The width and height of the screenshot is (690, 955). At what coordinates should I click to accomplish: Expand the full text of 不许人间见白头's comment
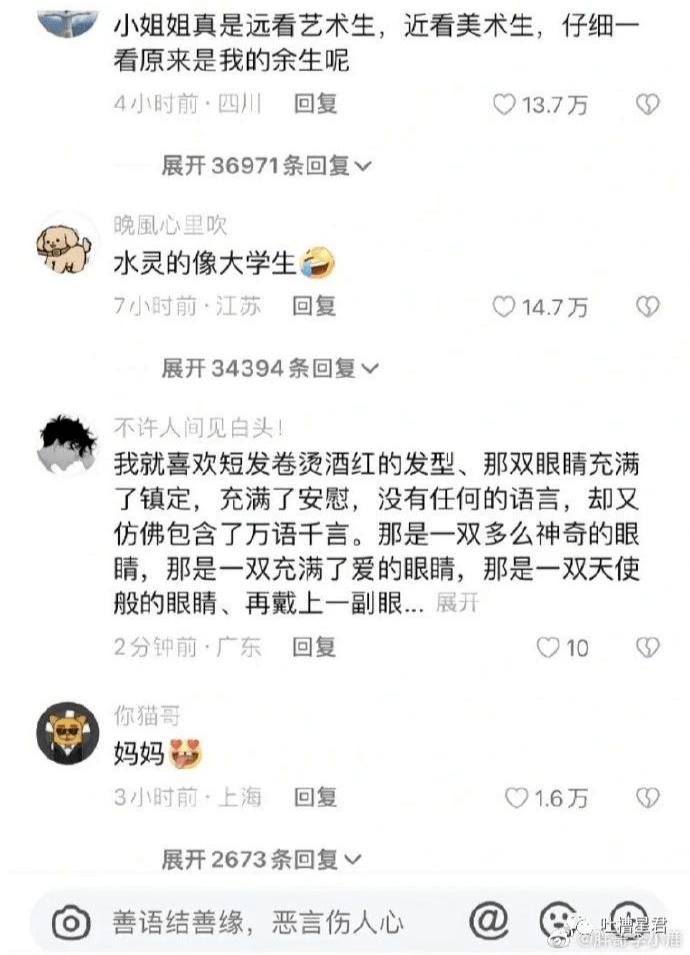pos(458,603)
